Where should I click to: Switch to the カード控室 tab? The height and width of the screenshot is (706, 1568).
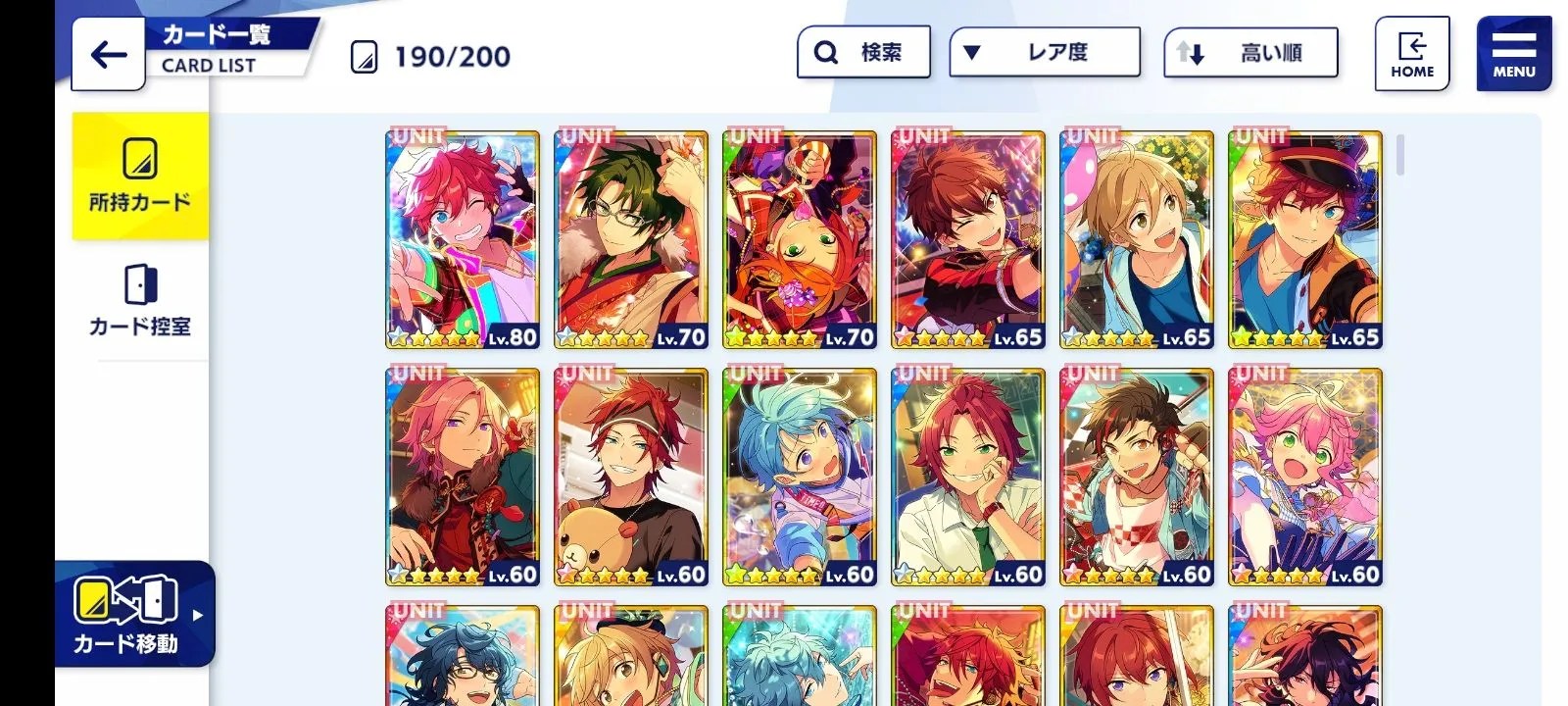(140, 301)
